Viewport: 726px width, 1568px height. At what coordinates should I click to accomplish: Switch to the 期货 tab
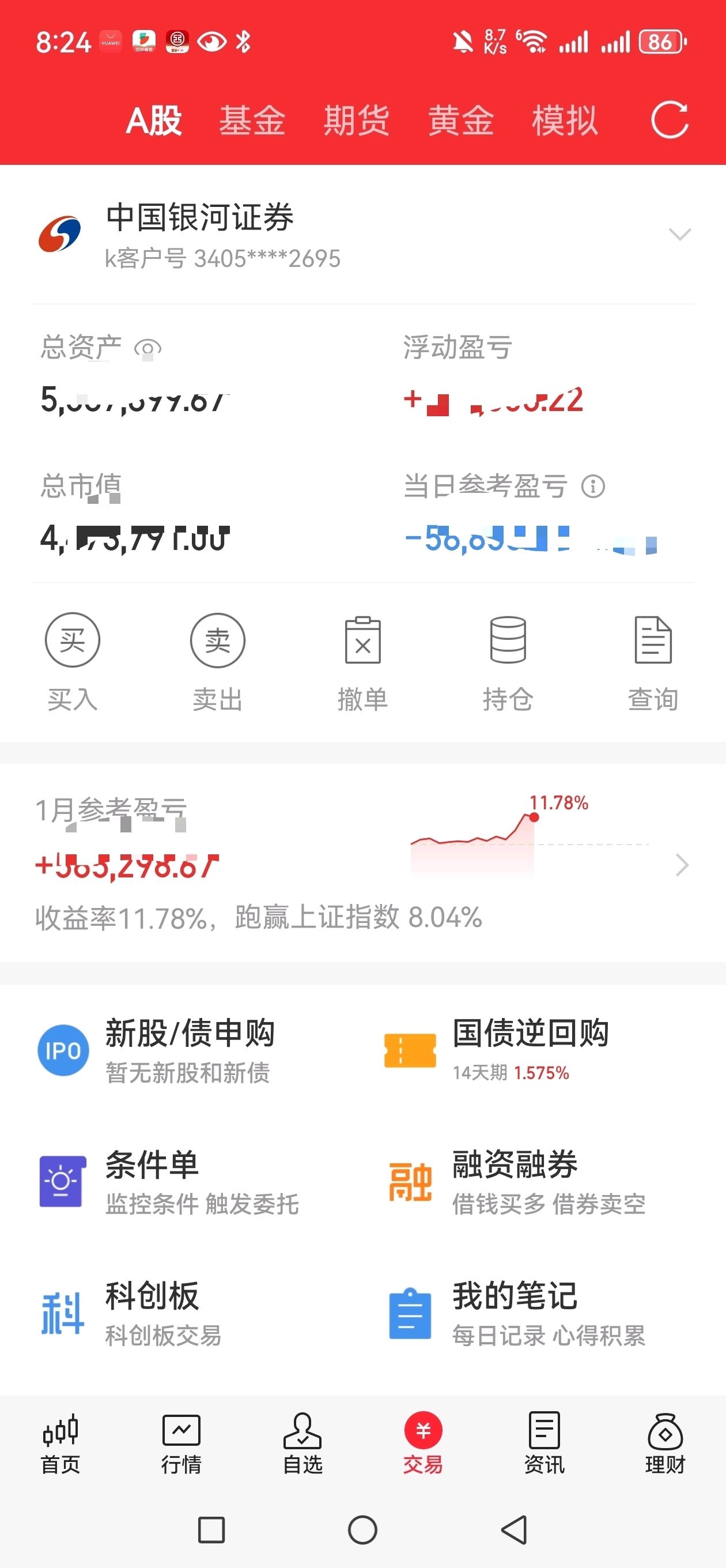coord(357,120)
